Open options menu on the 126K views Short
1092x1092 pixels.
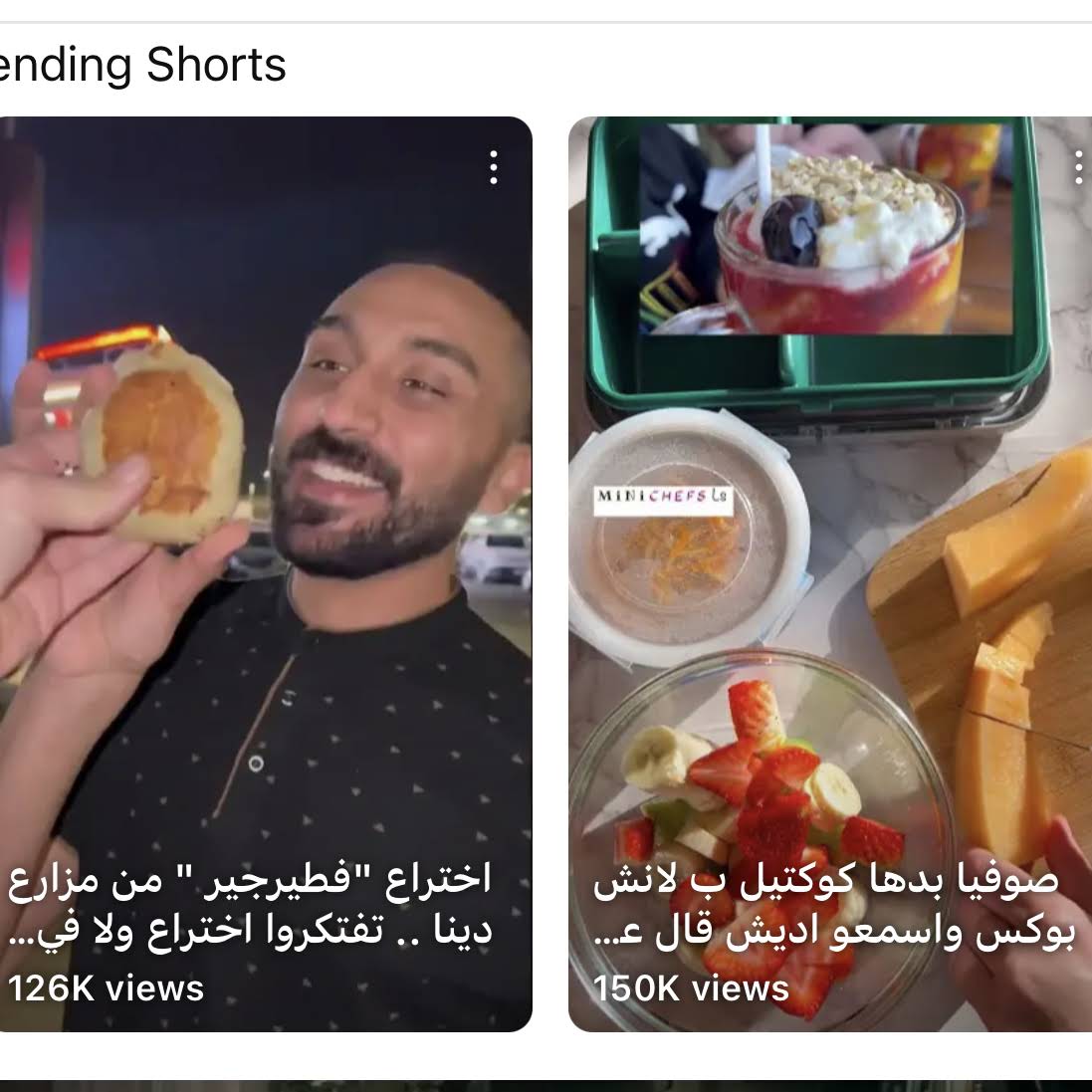pyautogui.click(x=494, y=168)
